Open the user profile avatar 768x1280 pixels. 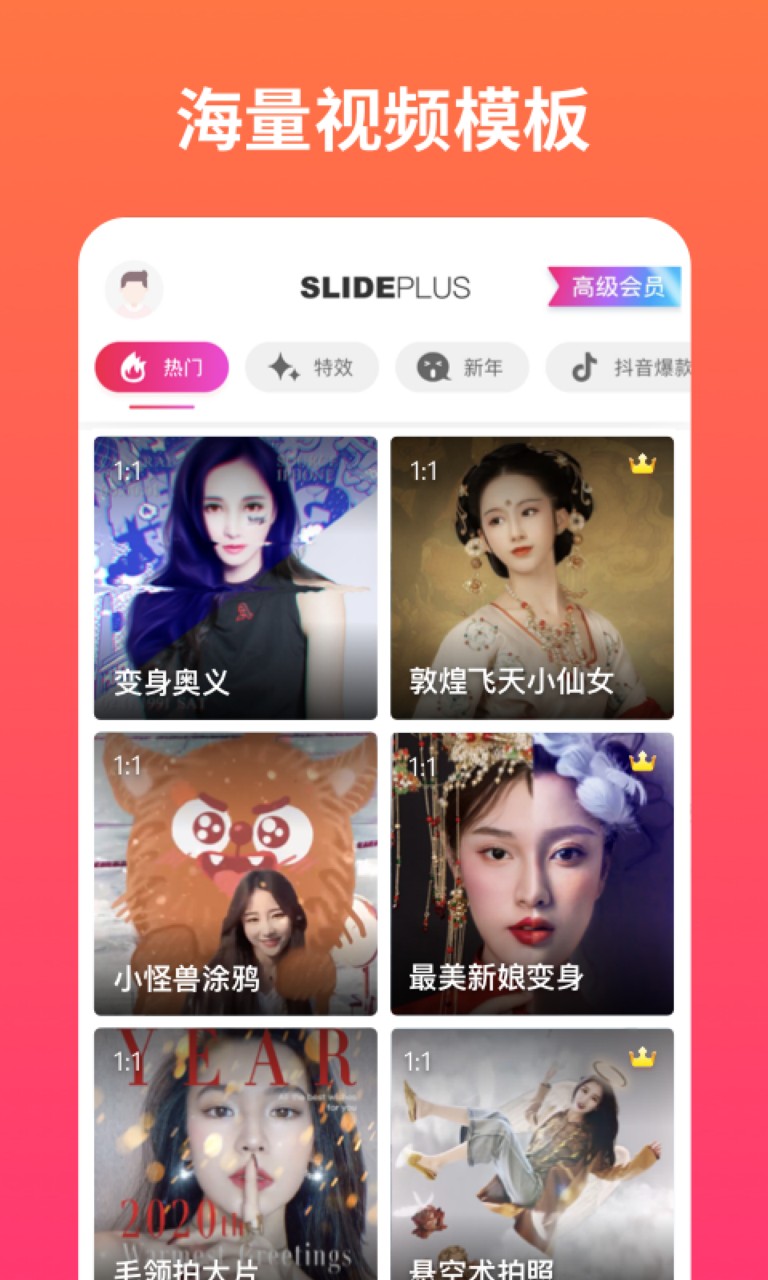pyautogui.click(x=135, y=289)
